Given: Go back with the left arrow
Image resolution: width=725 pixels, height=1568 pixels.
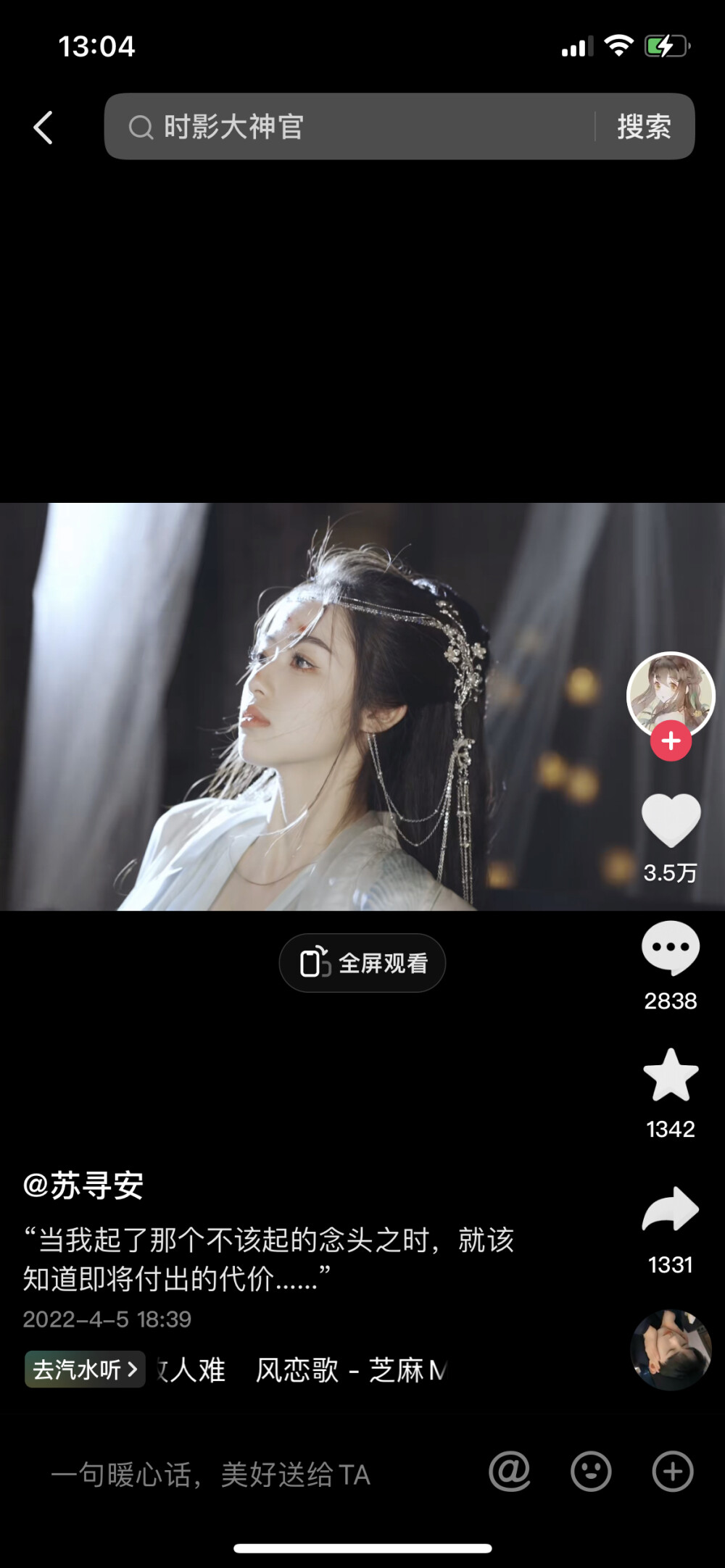Looking at the screenshot, I should point(43,128).
